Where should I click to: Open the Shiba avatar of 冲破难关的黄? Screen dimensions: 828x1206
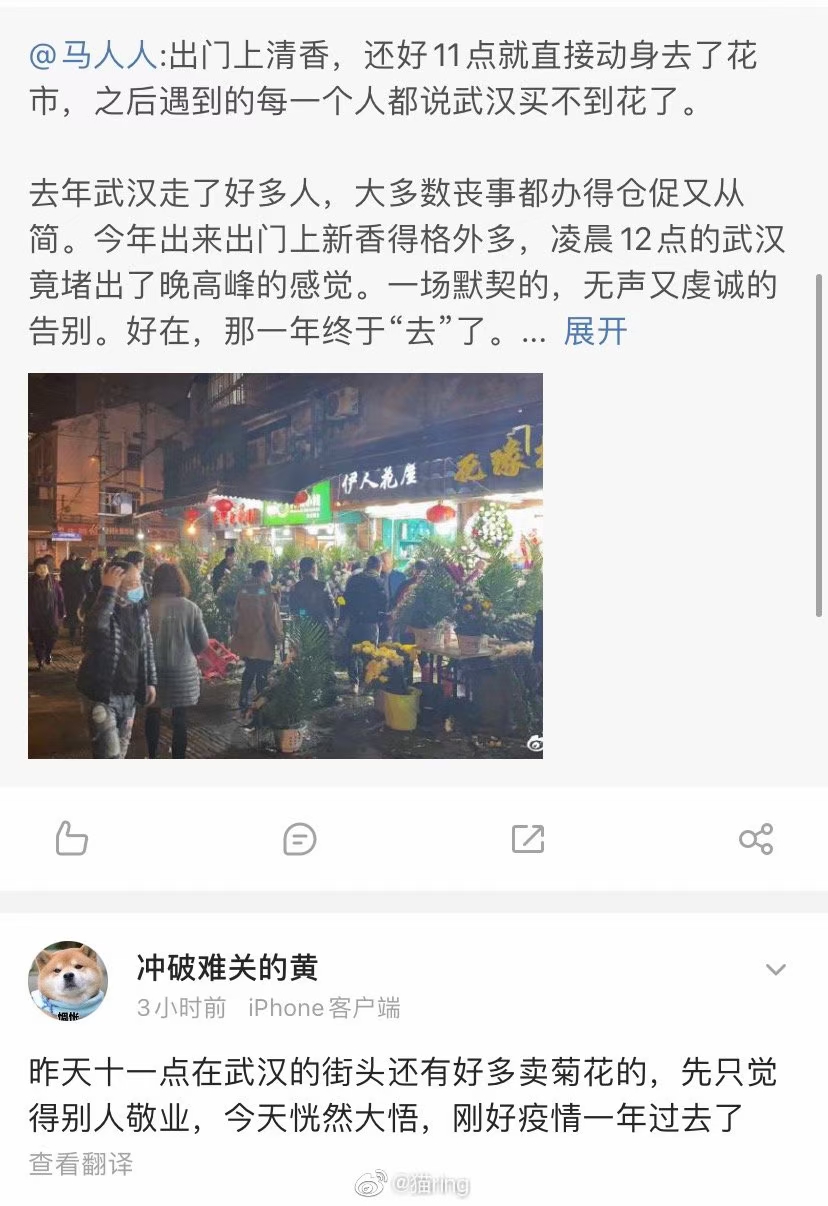point(68,981)
